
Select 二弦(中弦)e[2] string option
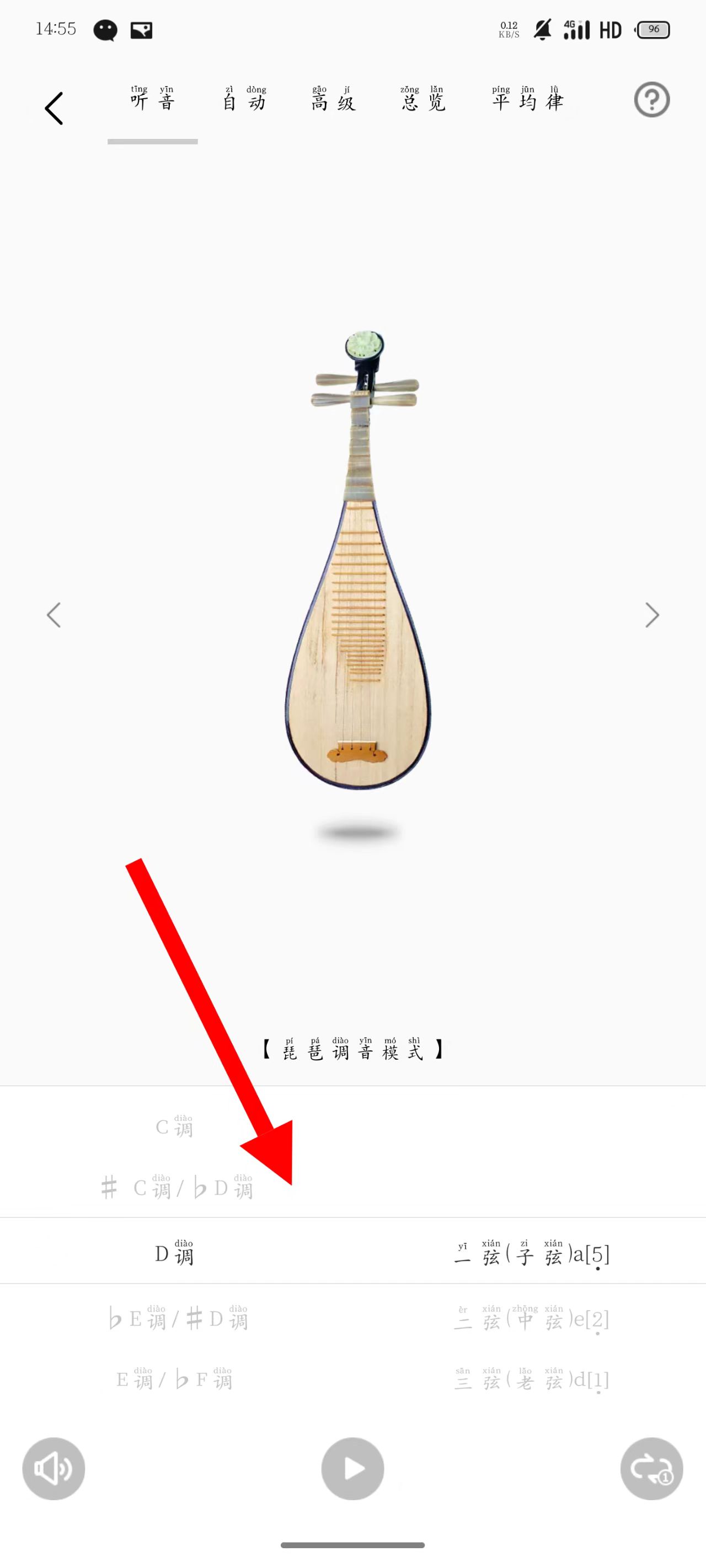(531, 1318)
